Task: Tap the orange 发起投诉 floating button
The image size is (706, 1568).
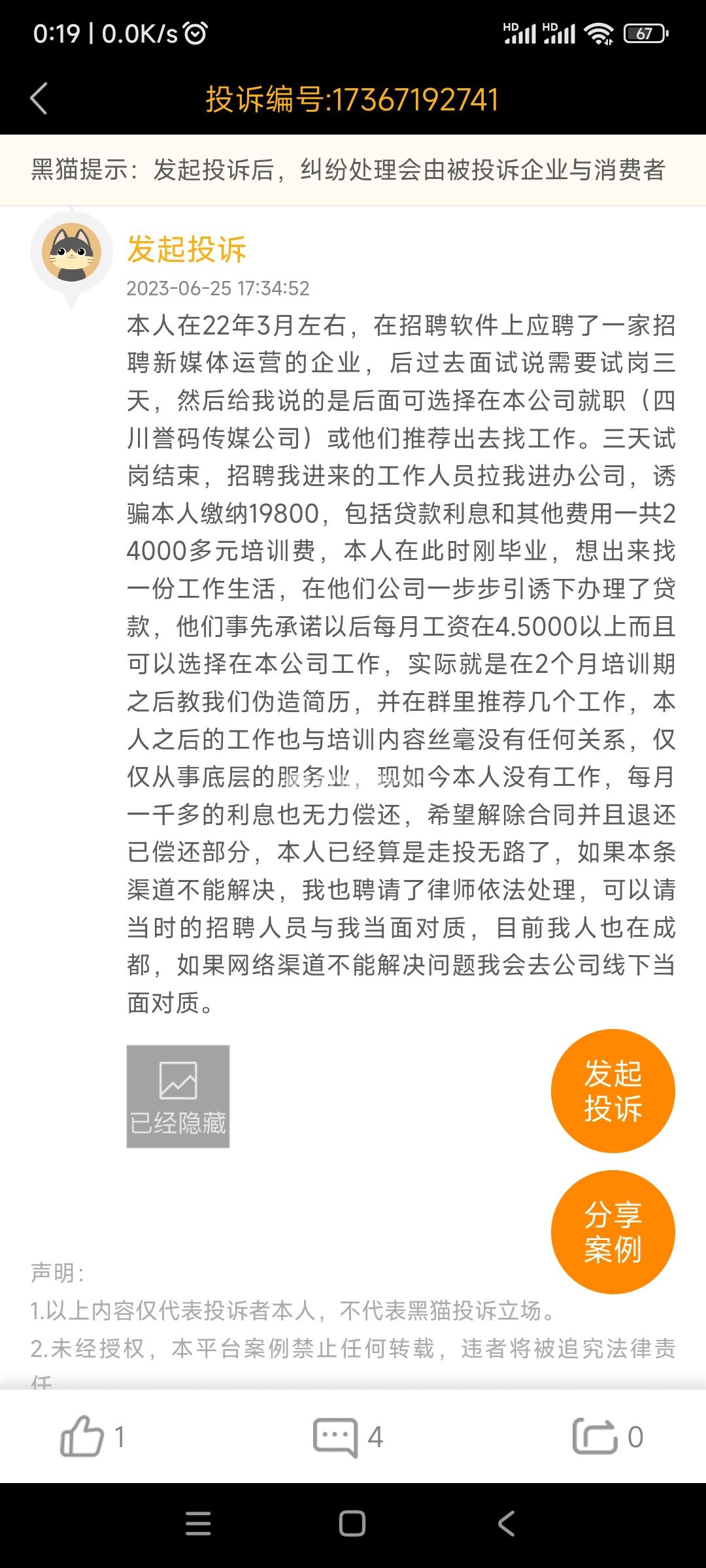Action: click(x=613, y=1090)
